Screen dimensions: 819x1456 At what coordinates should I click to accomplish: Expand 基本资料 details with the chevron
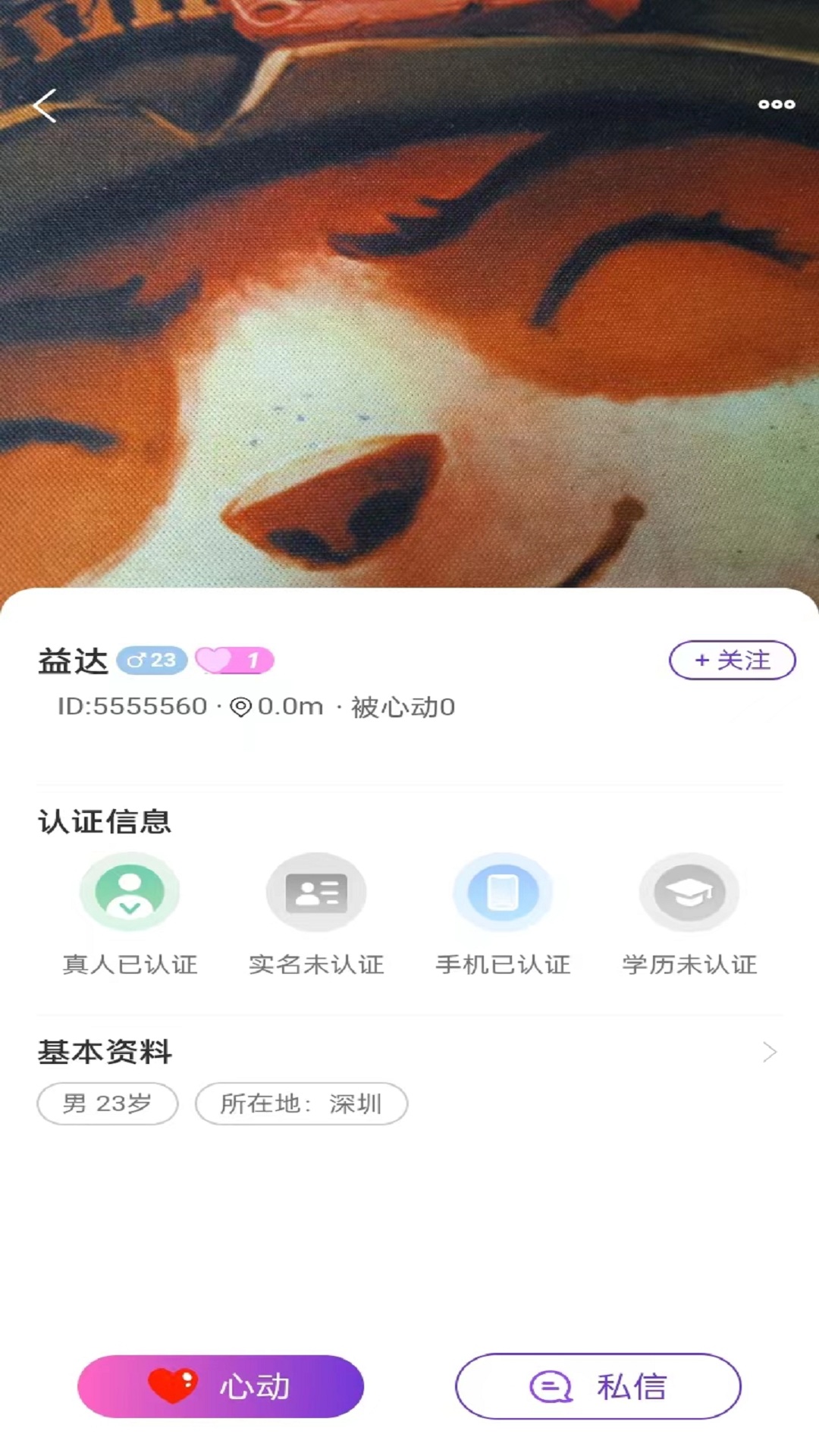click(770, 1053)
